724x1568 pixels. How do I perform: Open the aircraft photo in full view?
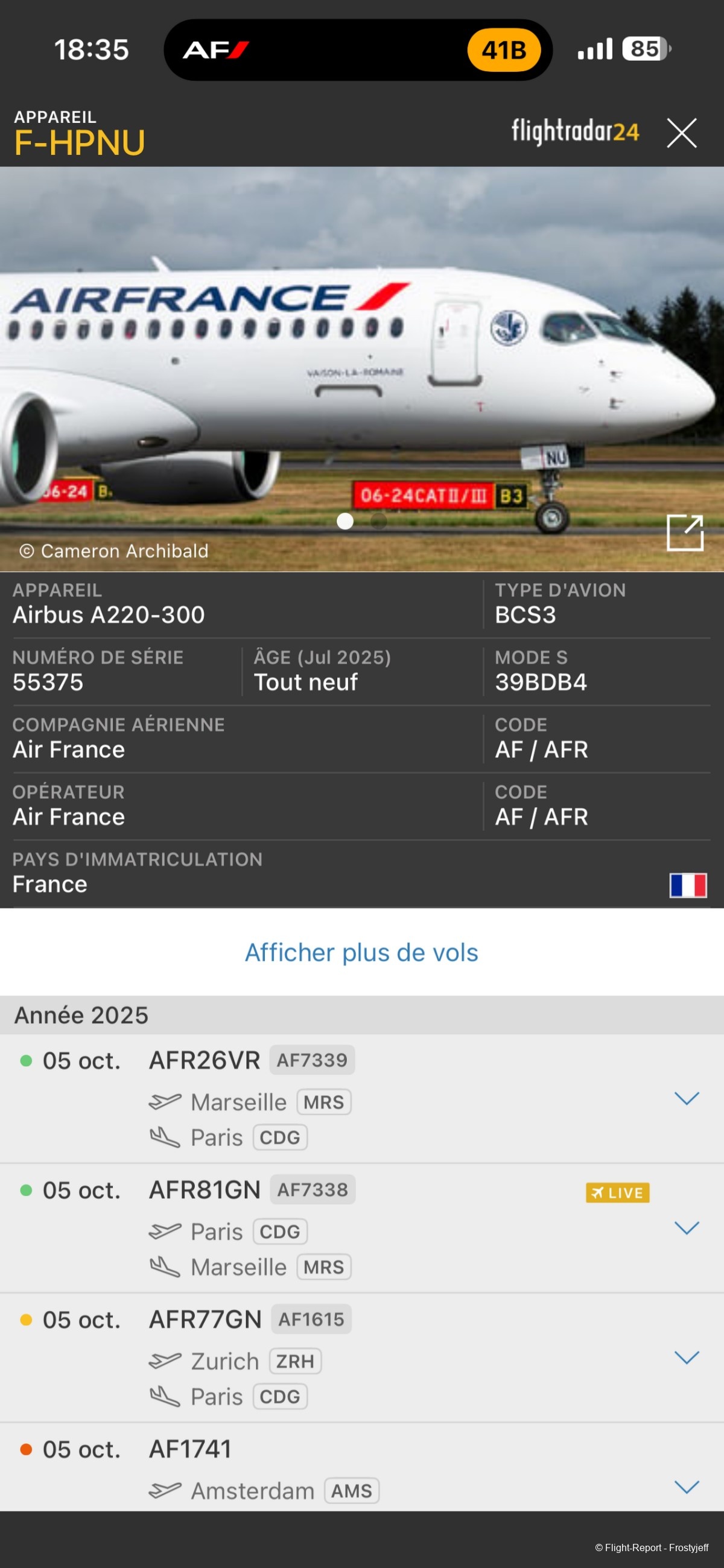tap(684, 533)
